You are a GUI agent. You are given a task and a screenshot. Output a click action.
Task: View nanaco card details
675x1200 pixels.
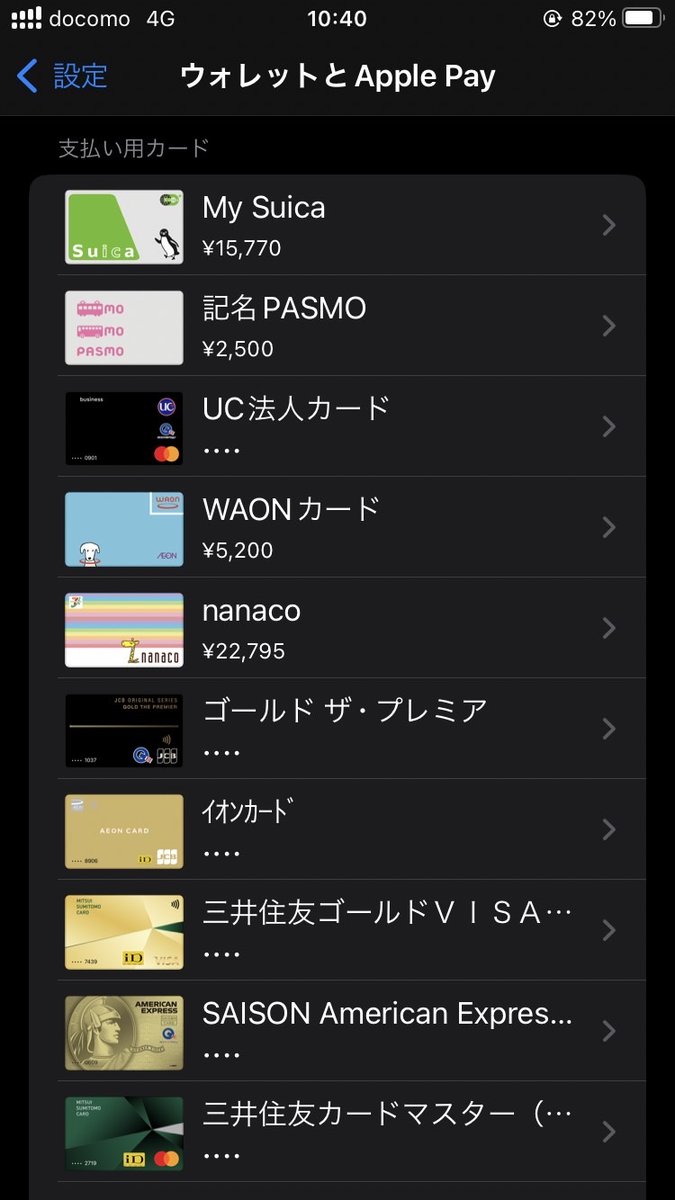[337, 629]
